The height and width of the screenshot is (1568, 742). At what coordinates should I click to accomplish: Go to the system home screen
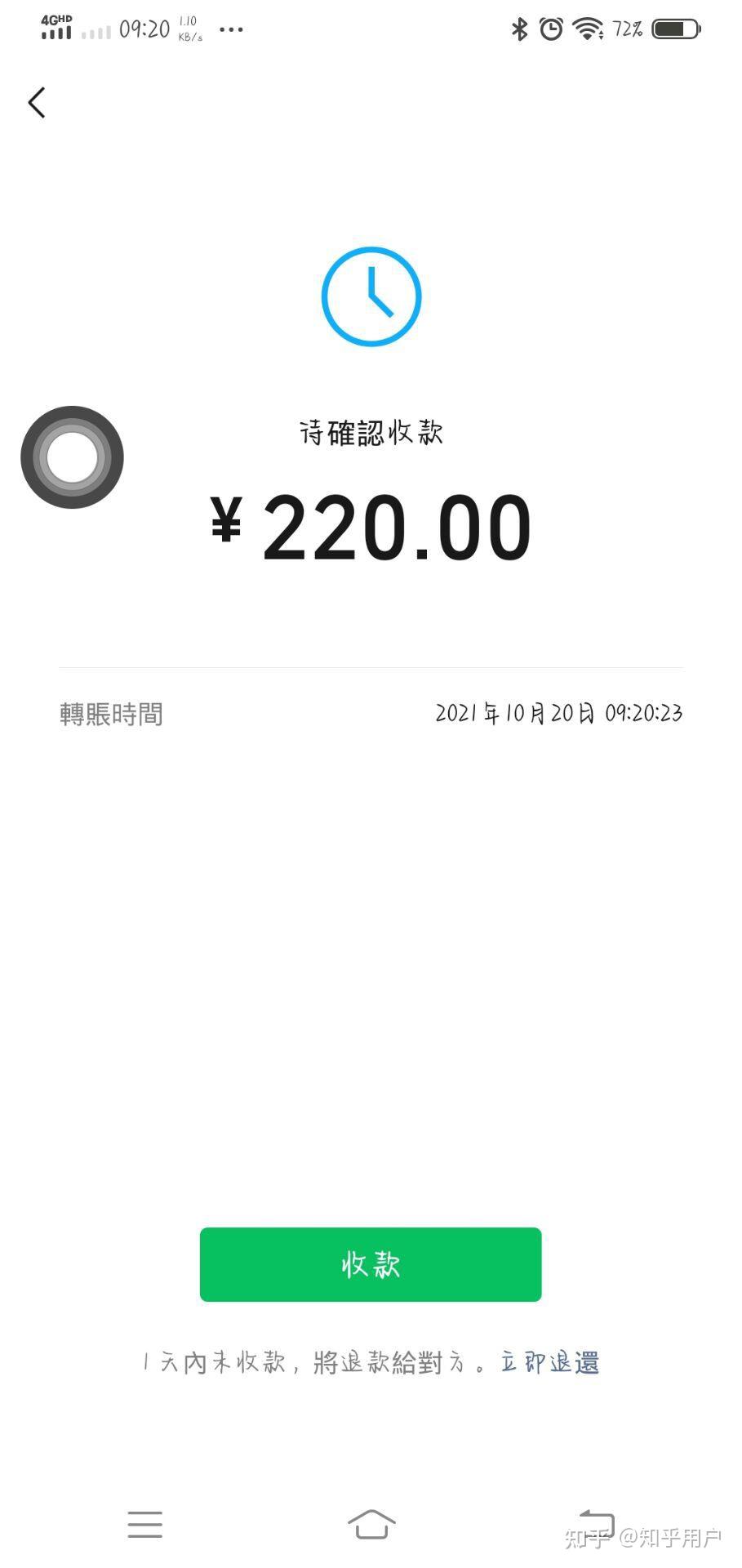click(x=371, y=1525)
